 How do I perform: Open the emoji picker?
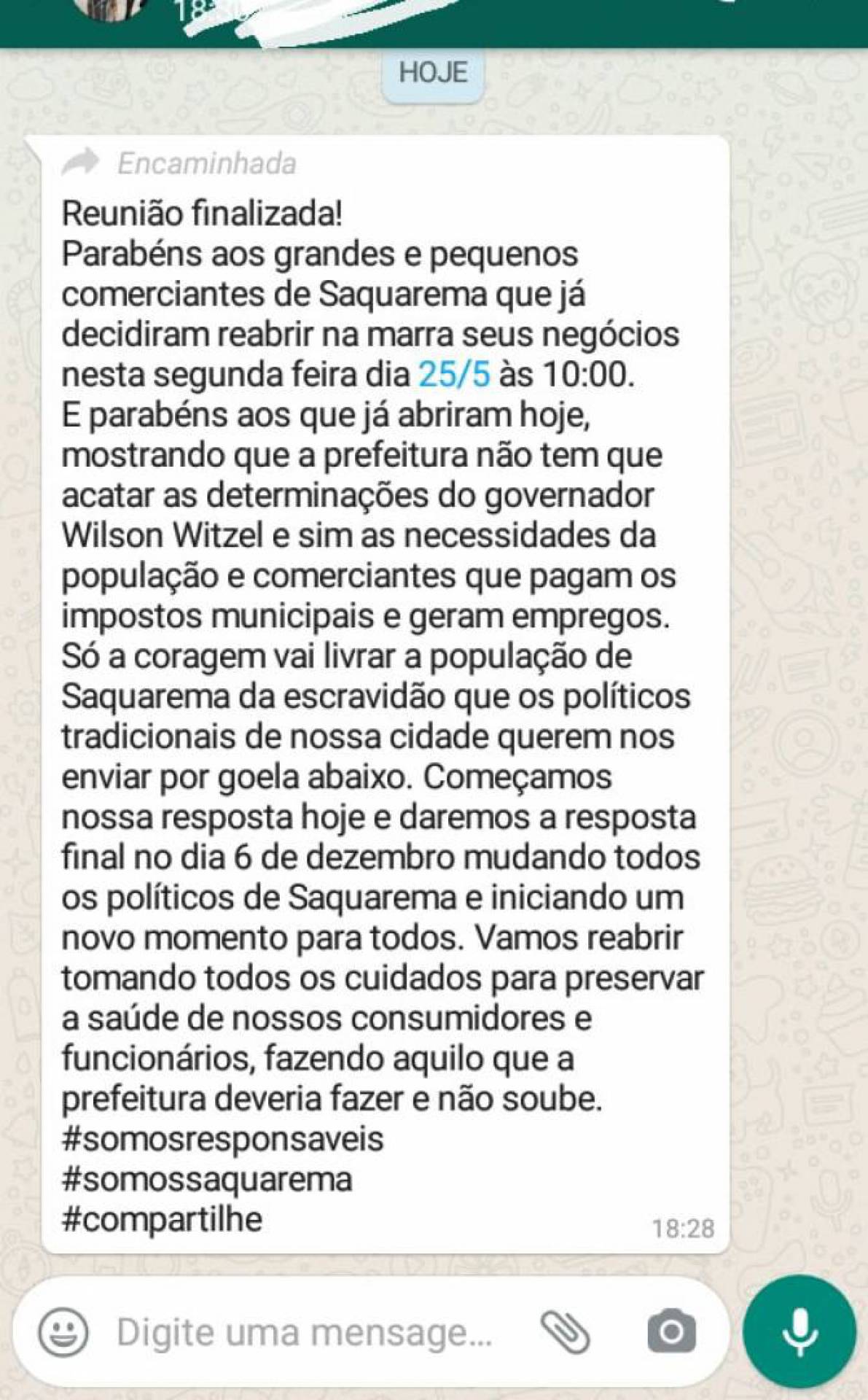[63, 1332]
